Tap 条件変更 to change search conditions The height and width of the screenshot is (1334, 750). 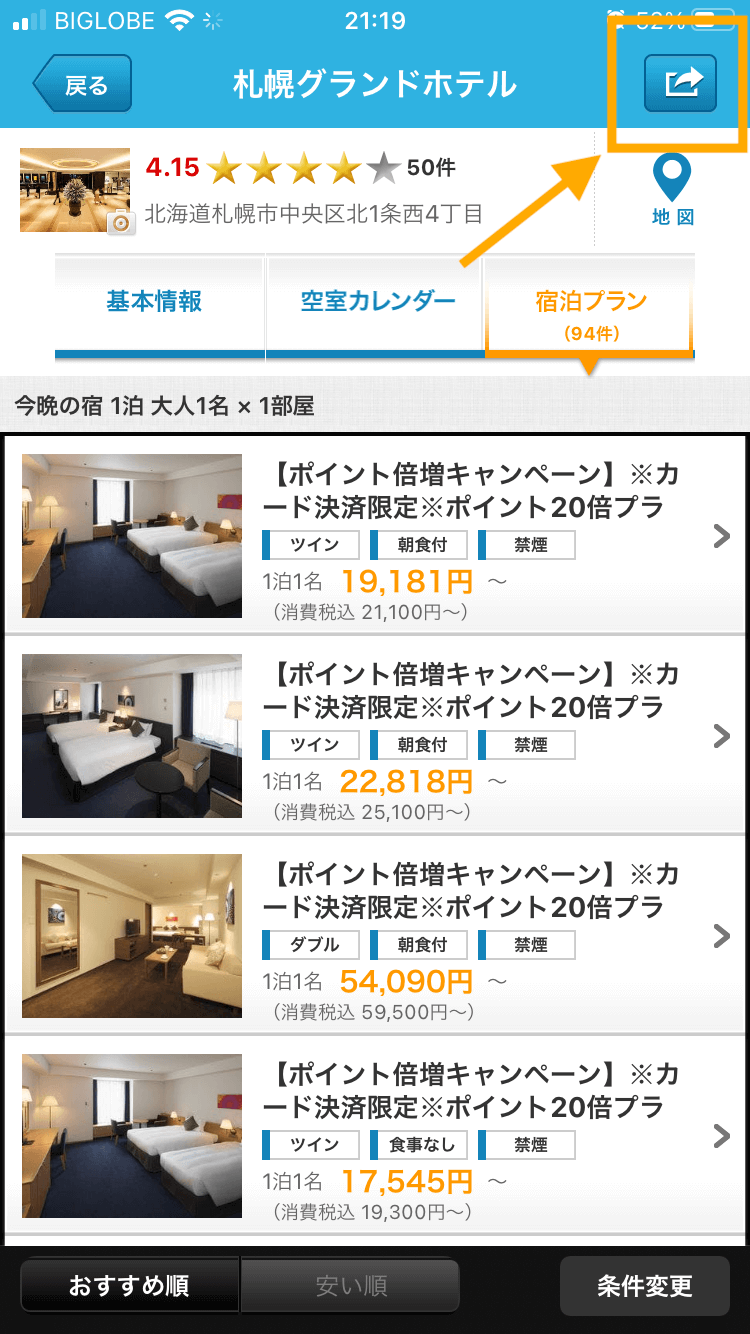(x=644, y=1285)
